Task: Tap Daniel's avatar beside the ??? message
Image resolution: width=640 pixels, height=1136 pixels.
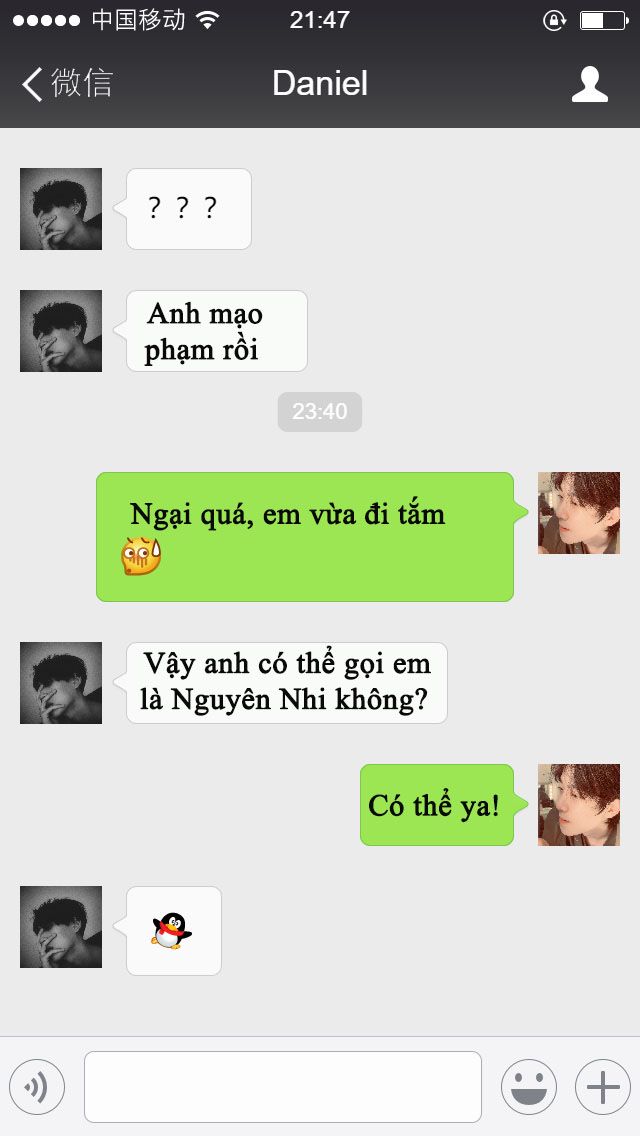Action: coord(61,209)
